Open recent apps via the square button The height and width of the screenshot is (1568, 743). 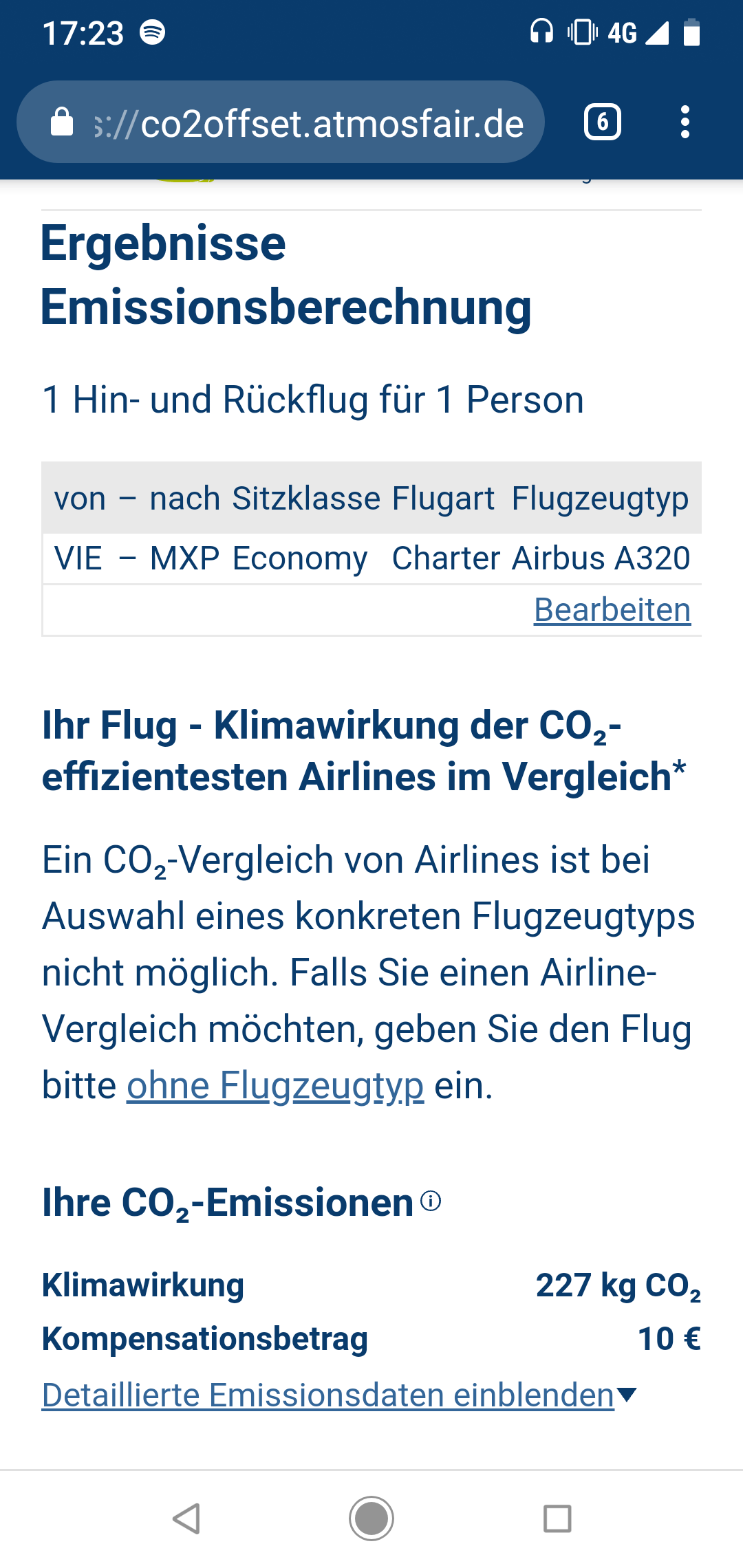557,1518
